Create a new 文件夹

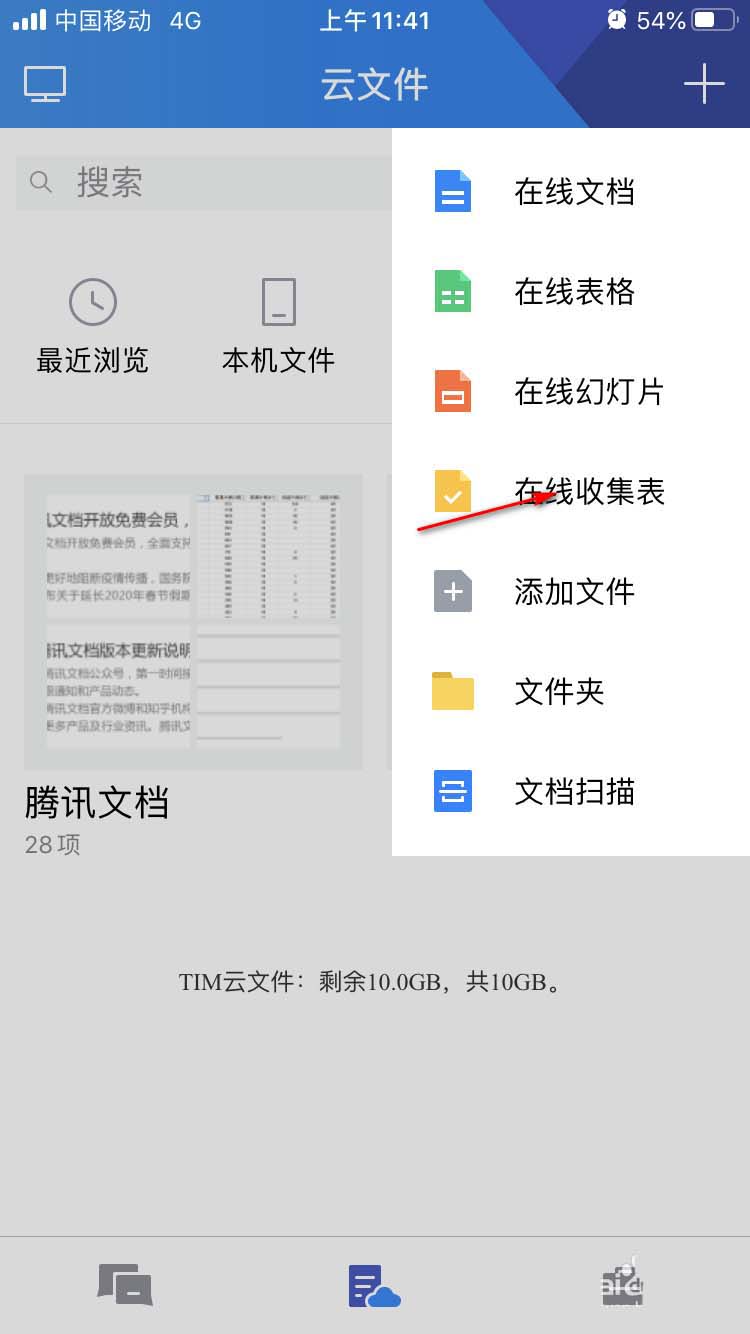click(558, 691)
